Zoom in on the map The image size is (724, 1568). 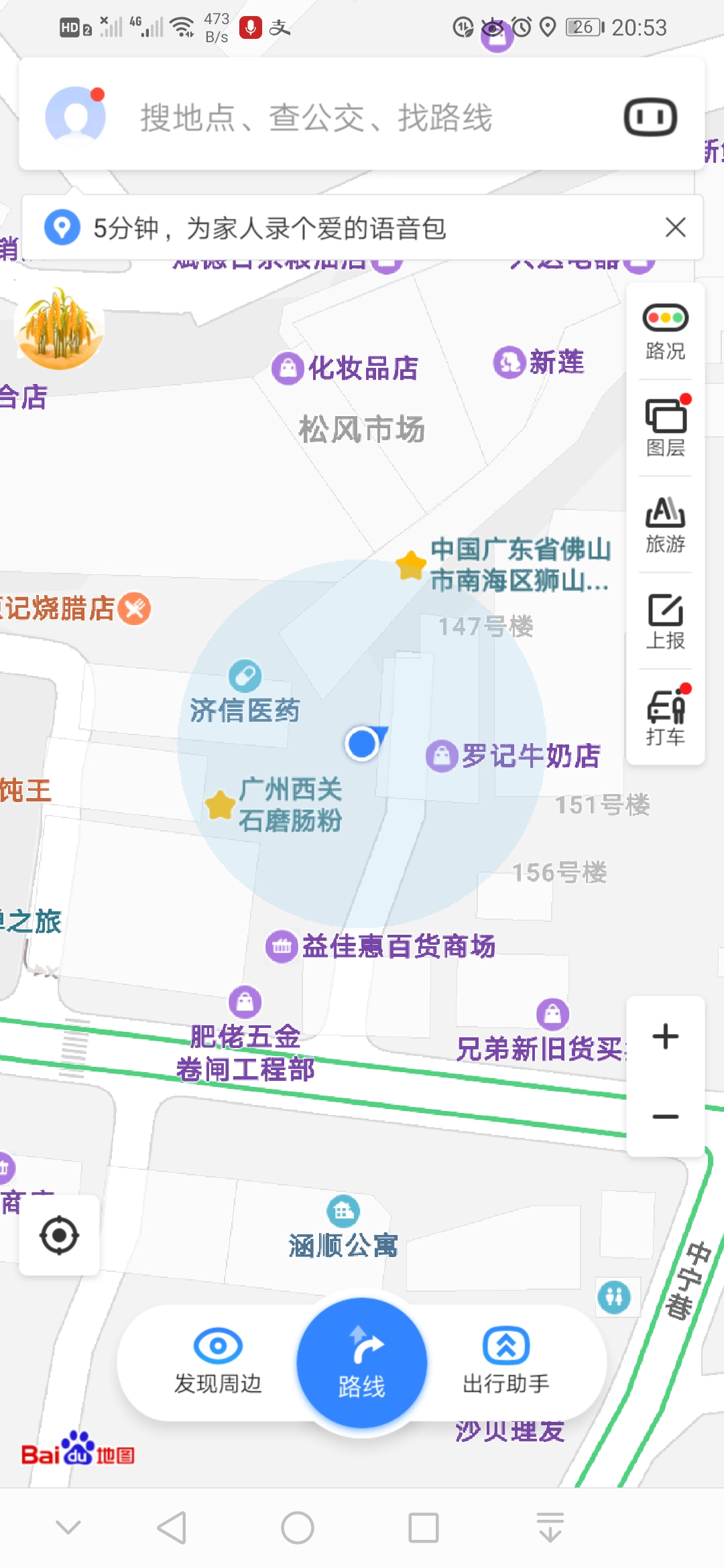pyautogui.click(x=665, y=1037)
